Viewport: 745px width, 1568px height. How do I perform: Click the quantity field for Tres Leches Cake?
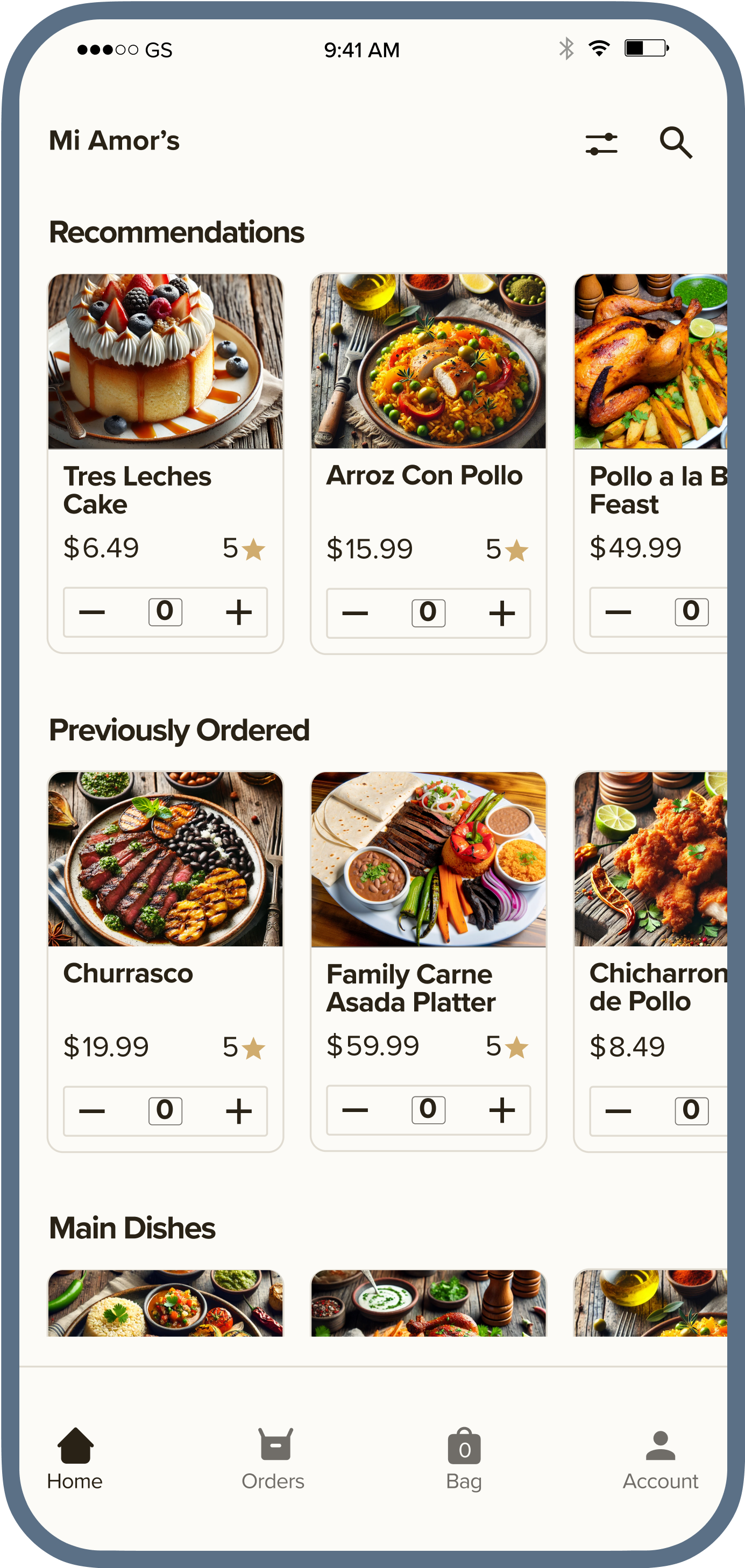click(165, 612)
